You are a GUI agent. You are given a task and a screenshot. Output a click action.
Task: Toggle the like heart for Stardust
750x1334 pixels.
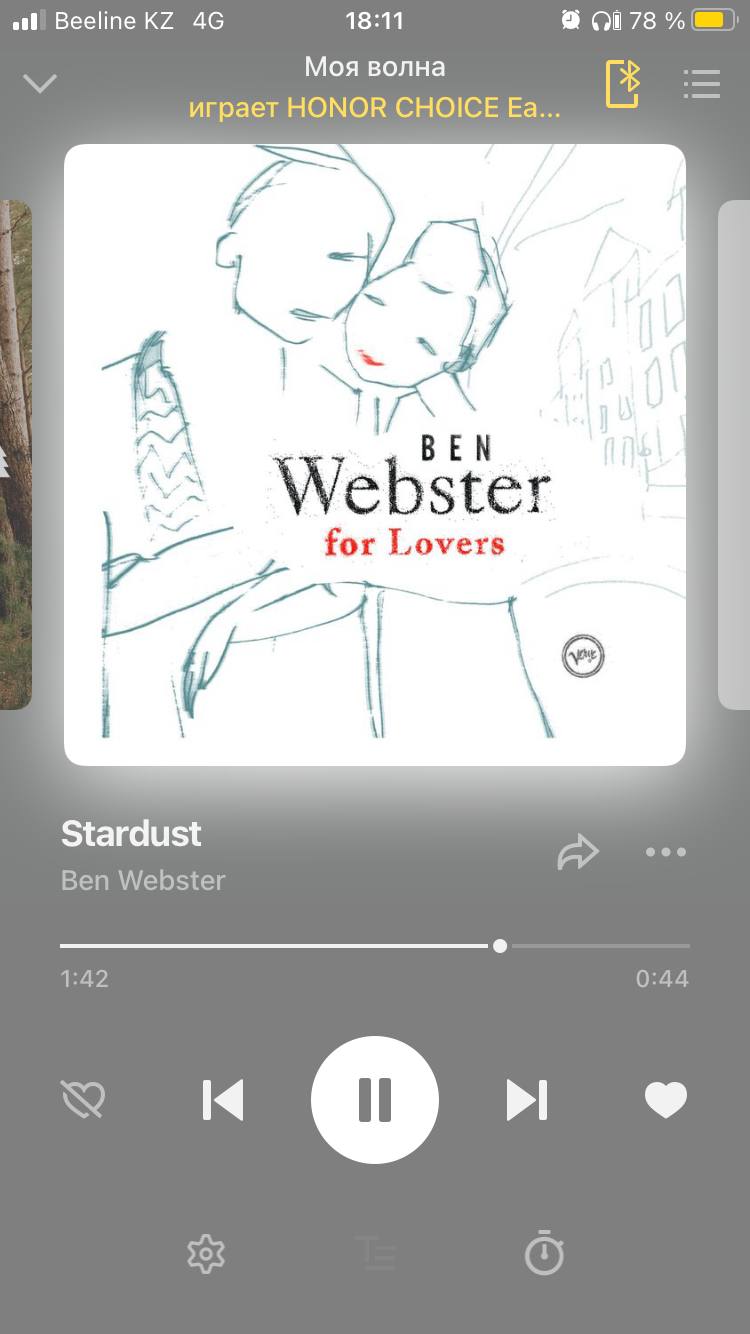(x=666, y=1100)
